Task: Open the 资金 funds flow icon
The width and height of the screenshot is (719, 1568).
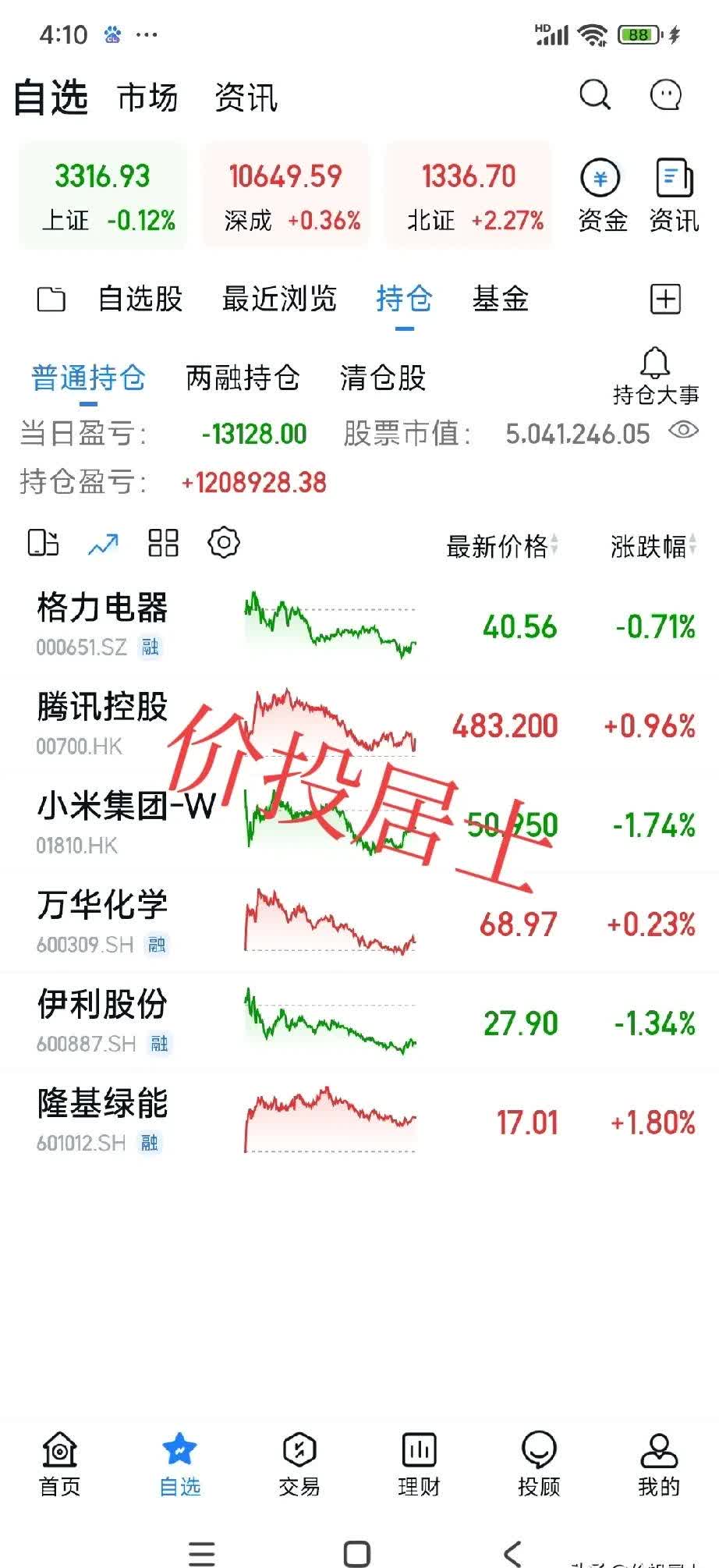Action: (600, 193)
